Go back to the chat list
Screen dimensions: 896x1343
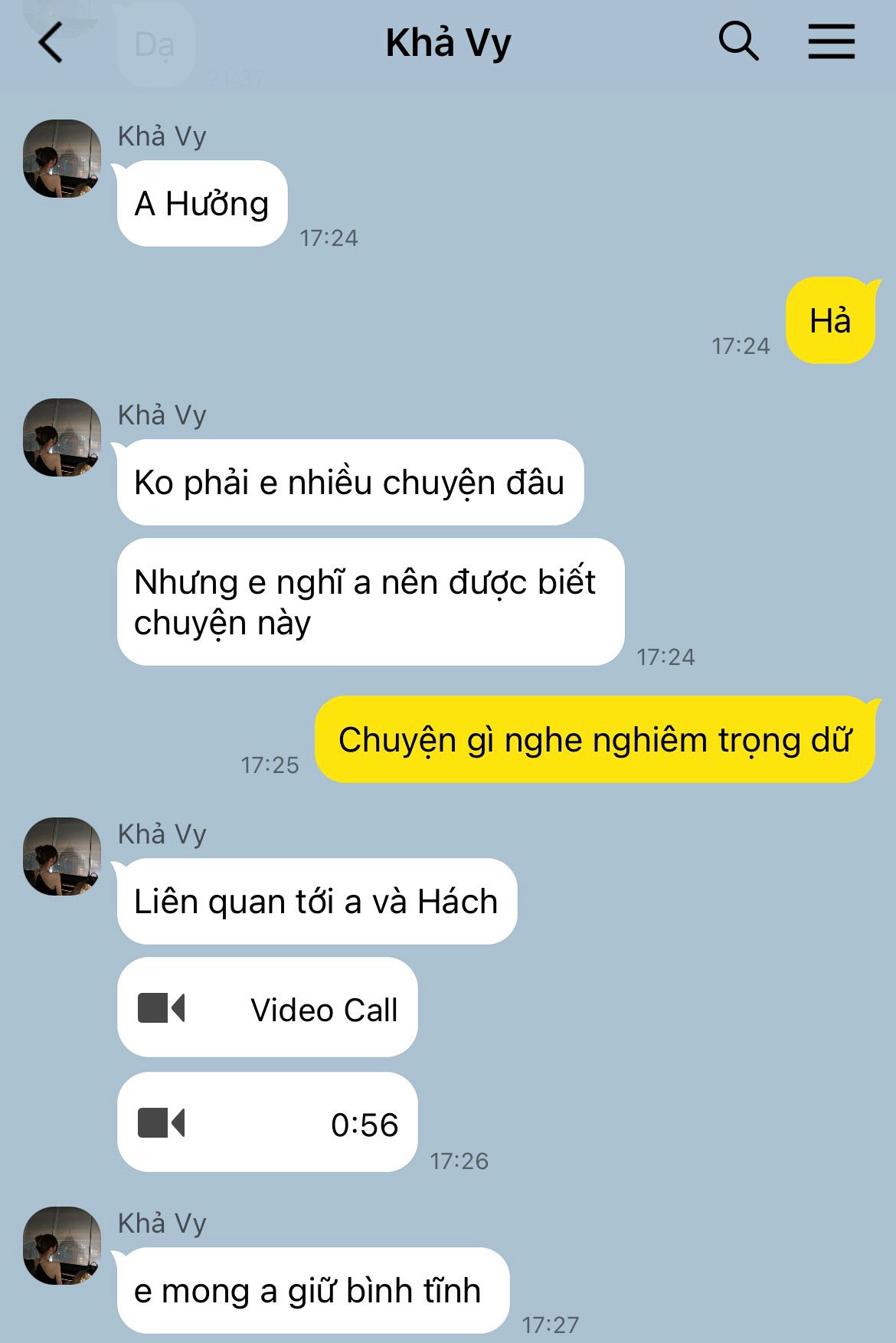(x=51, y=42)
